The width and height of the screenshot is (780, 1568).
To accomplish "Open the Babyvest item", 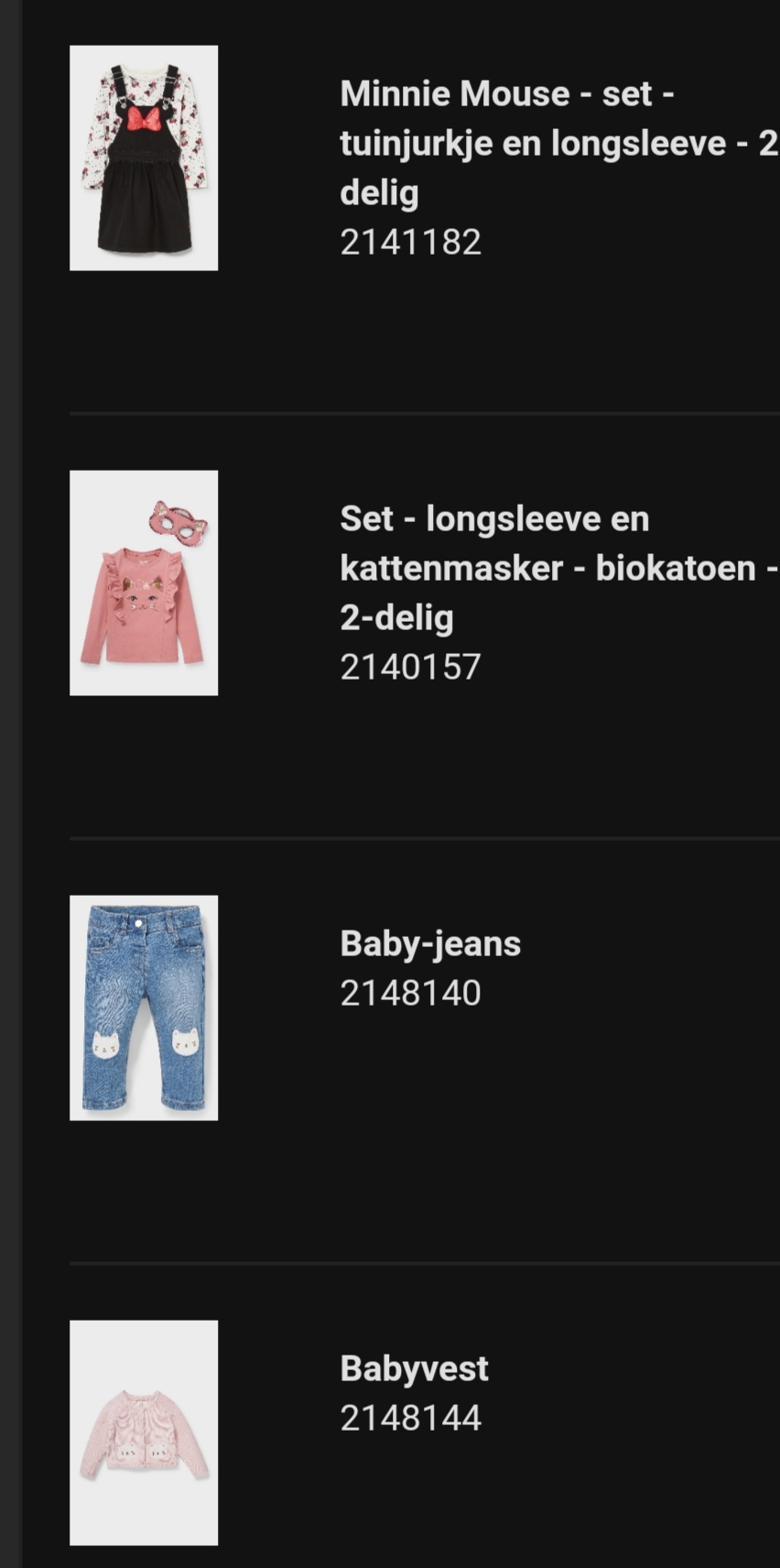I will [414, 1368].
